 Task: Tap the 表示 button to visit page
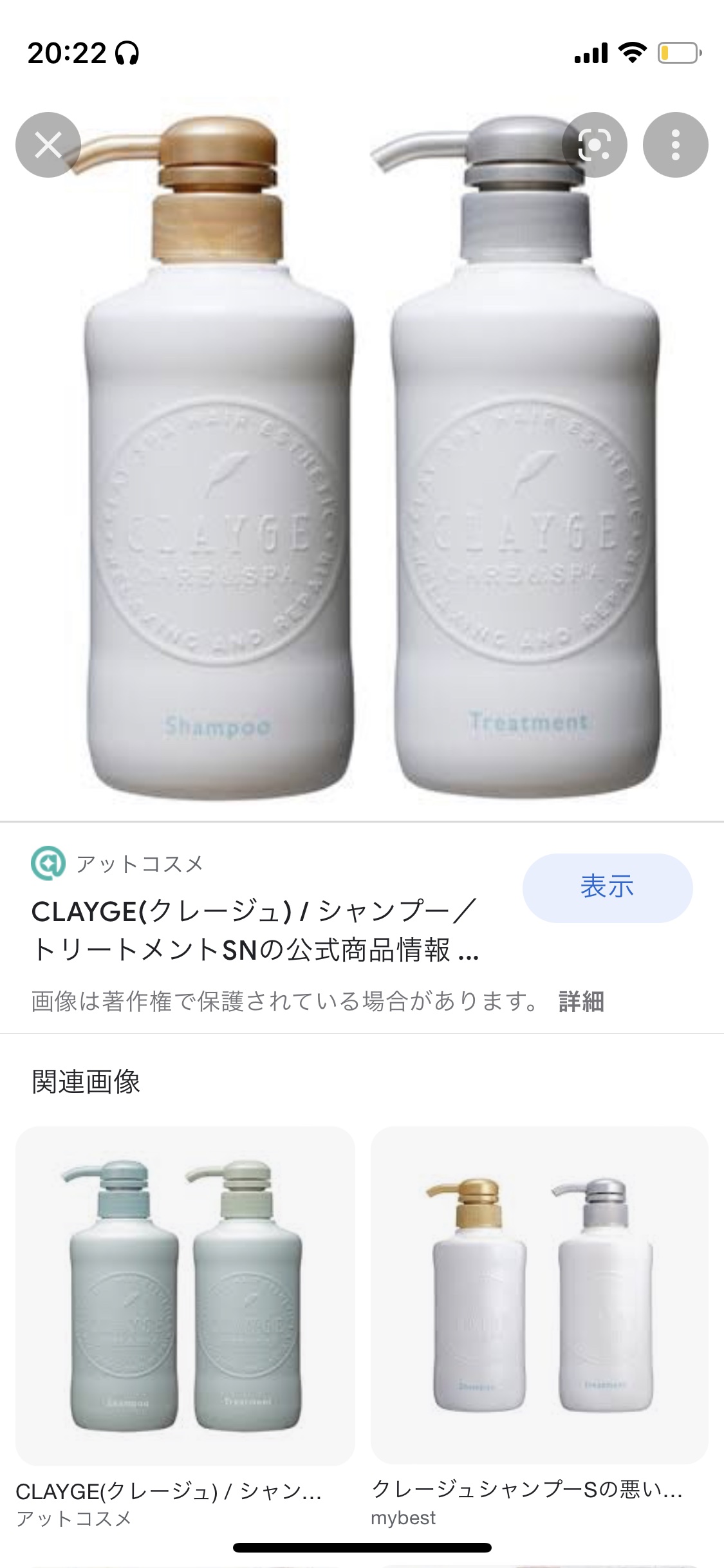[607, 887]
